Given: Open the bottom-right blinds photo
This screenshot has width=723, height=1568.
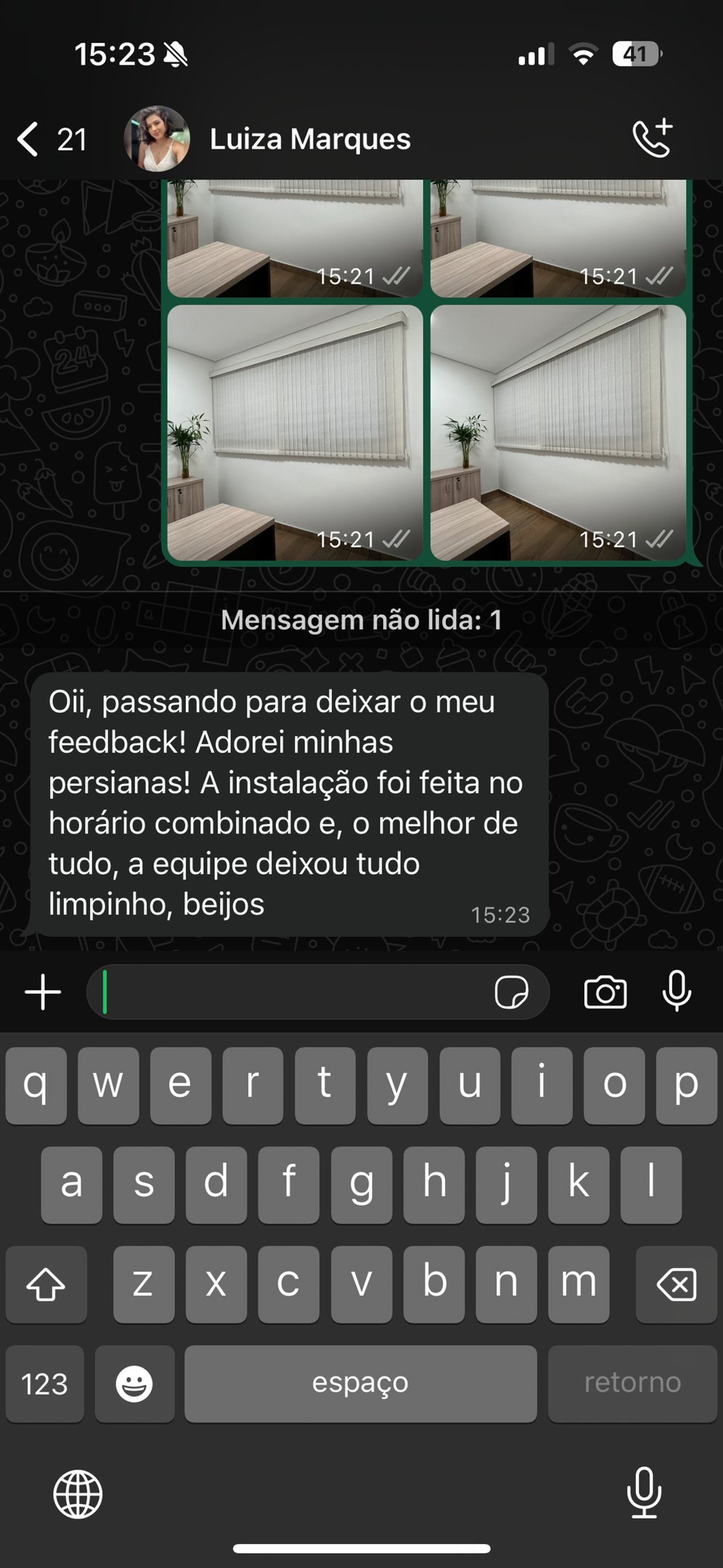Looking at the screenshot, I should [558, 433].
